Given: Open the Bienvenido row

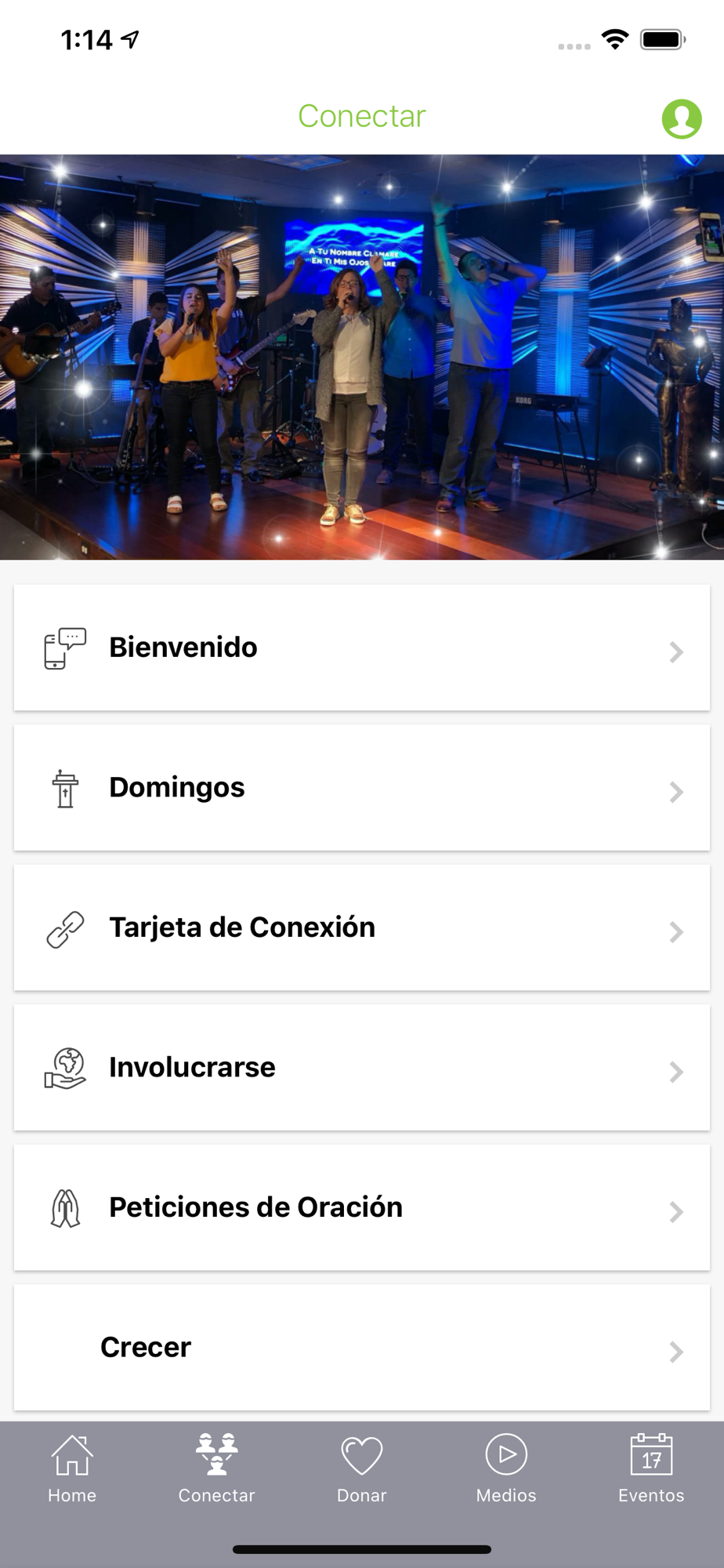Looking at the screenshot, I should pos(361,648).
